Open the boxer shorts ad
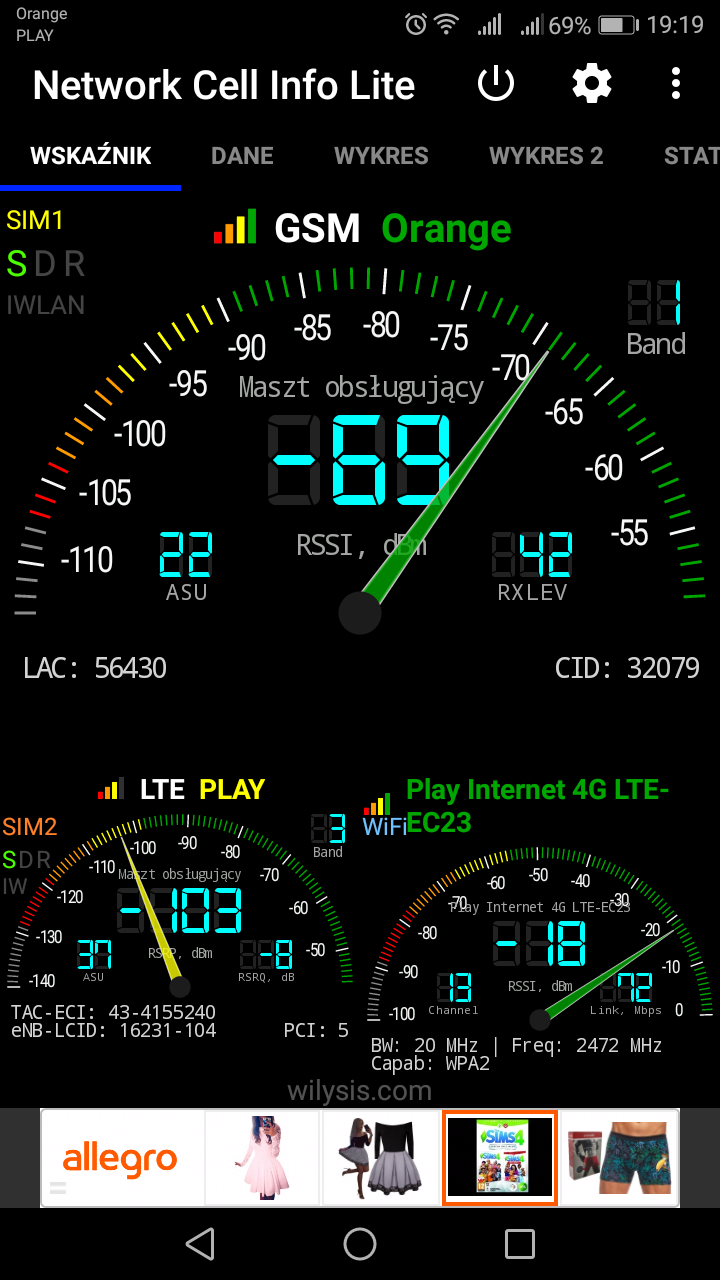720x1280 pixels. 620,1157
